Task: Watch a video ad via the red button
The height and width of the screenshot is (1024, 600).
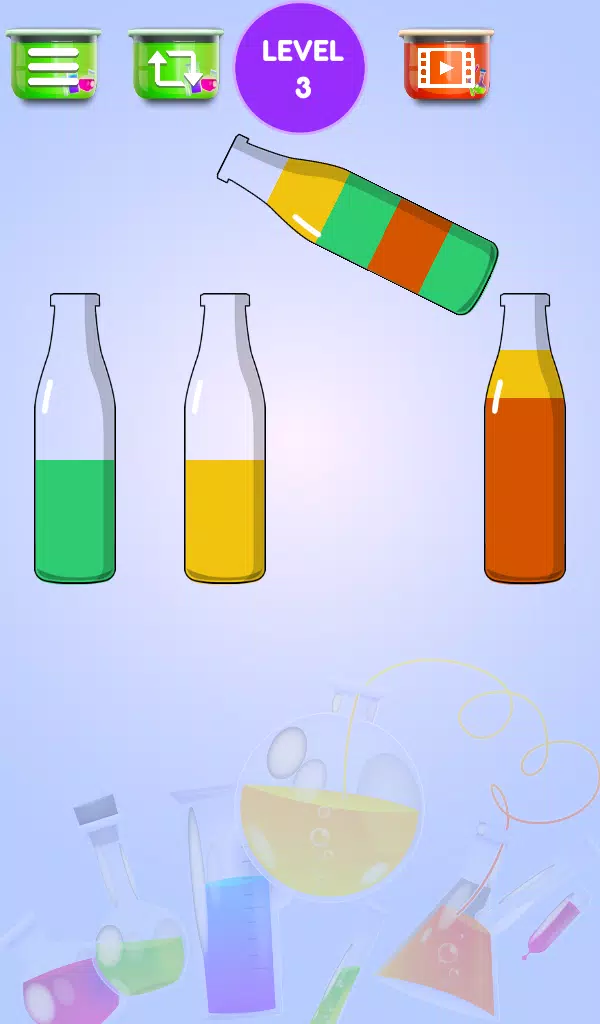Action: pyautogui.click(x=447, y=66)
